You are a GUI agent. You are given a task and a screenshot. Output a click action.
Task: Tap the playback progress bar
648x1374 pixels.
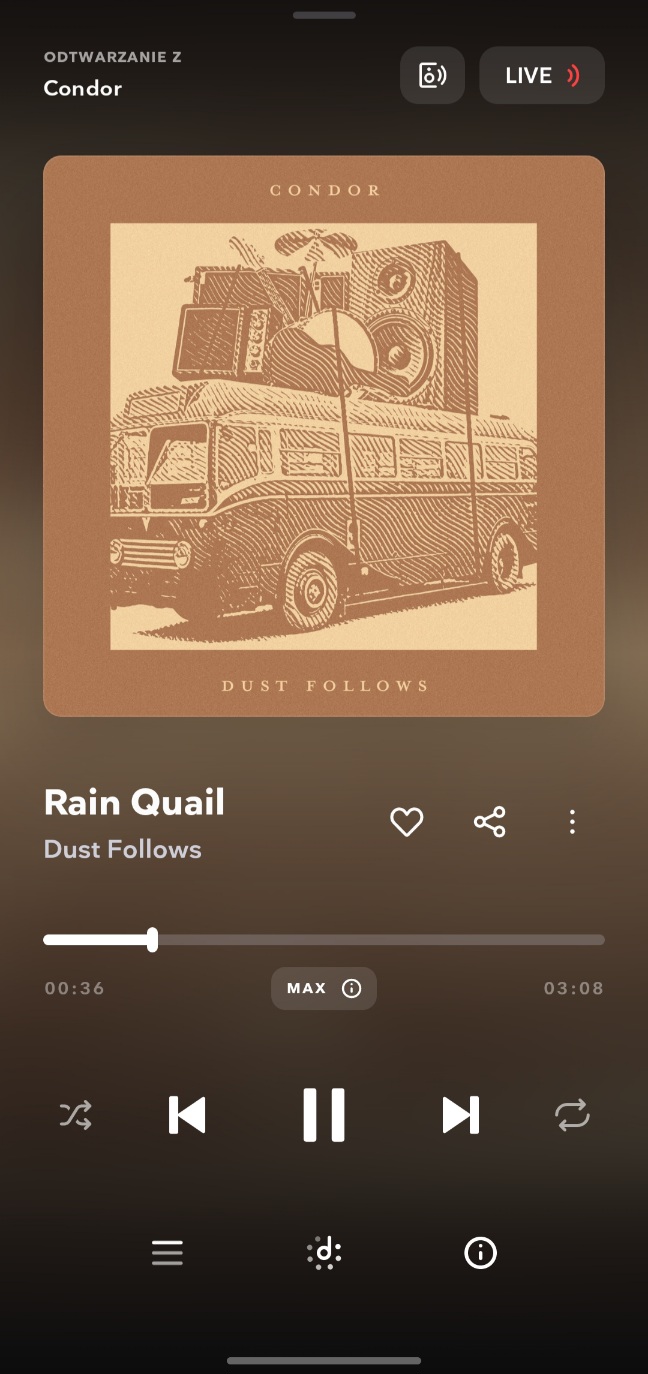point(324,940)
